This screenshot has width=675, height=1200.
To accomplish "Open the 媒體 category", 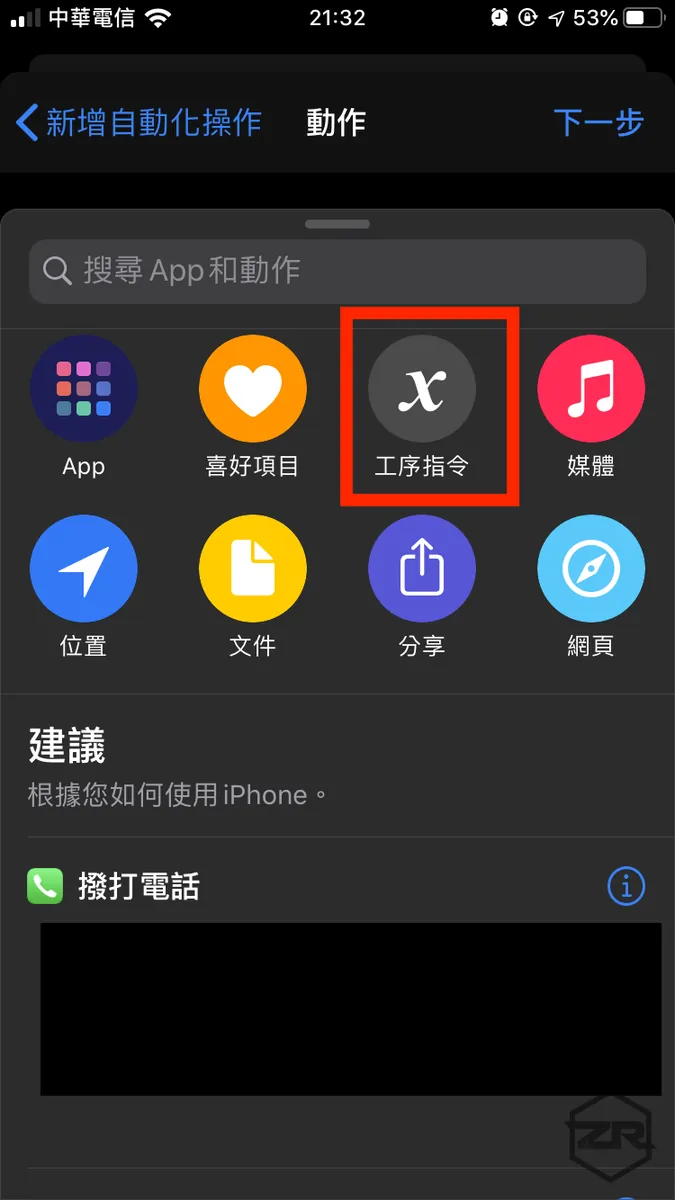I will 590,388.
